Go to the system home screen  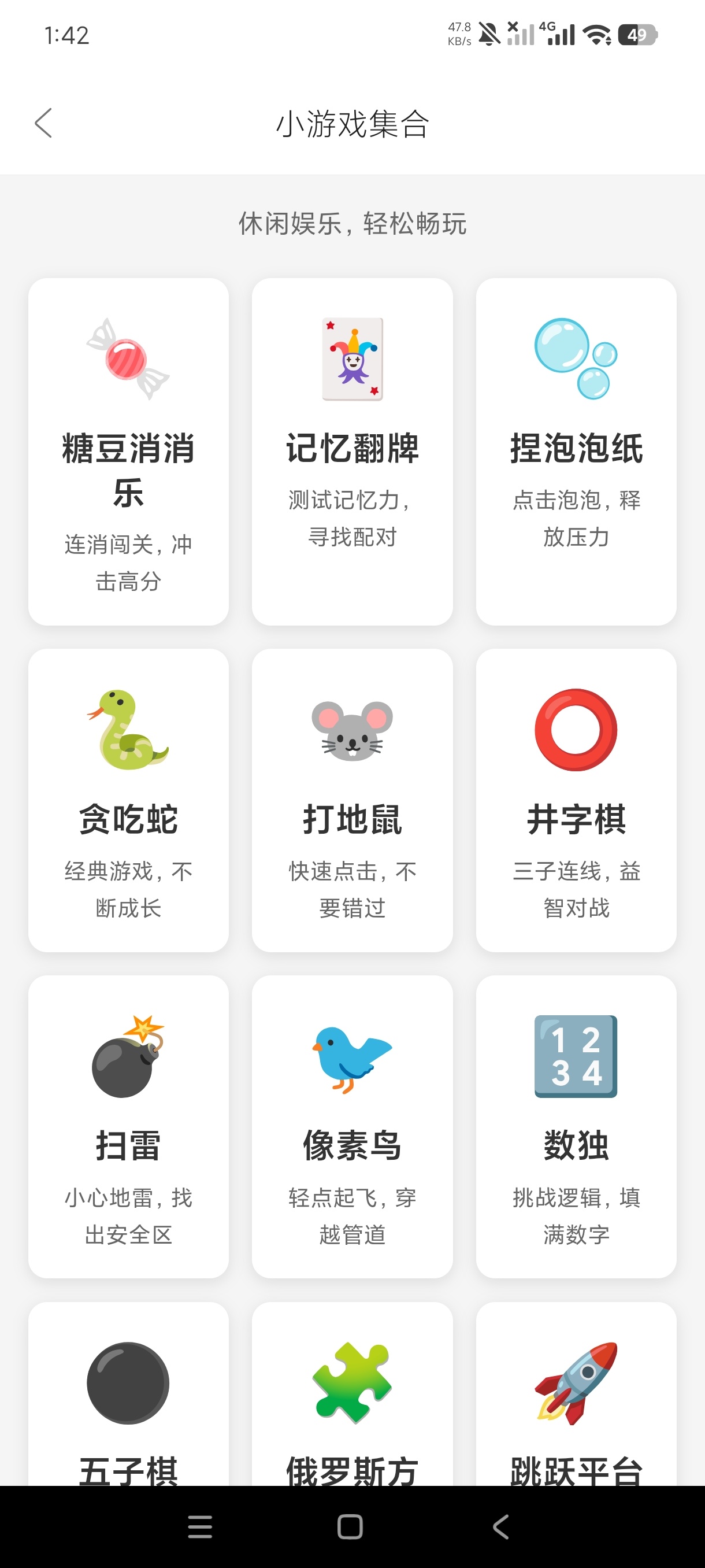point(350,1526)
